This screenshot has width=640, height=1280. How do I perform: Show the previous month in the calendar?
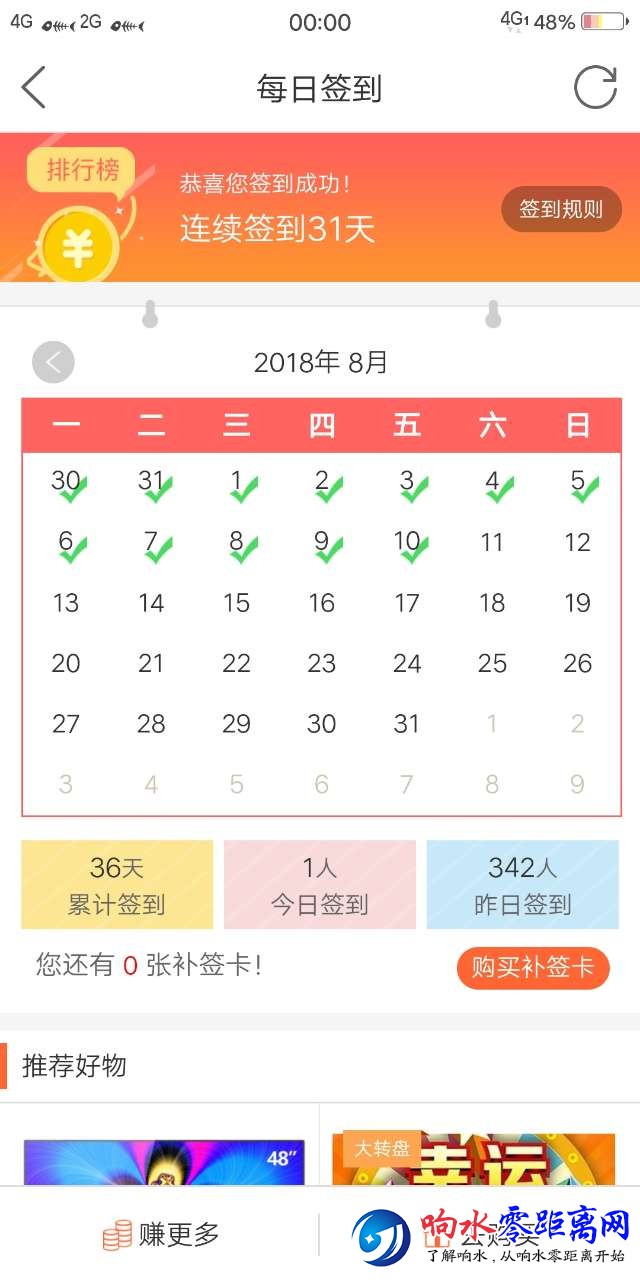[x=53, y=362]
